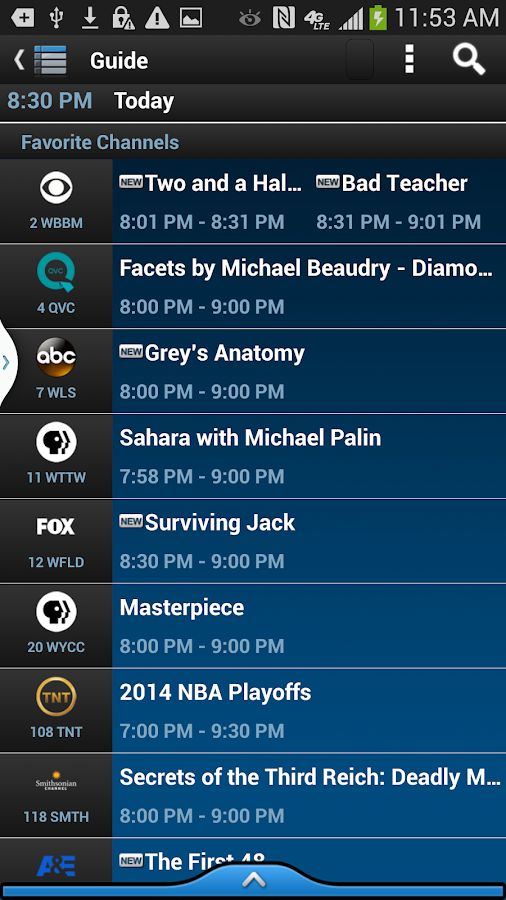
Task: View Secrets of the Third Reich
Action: pyautogui.click(x=309, y=796)
